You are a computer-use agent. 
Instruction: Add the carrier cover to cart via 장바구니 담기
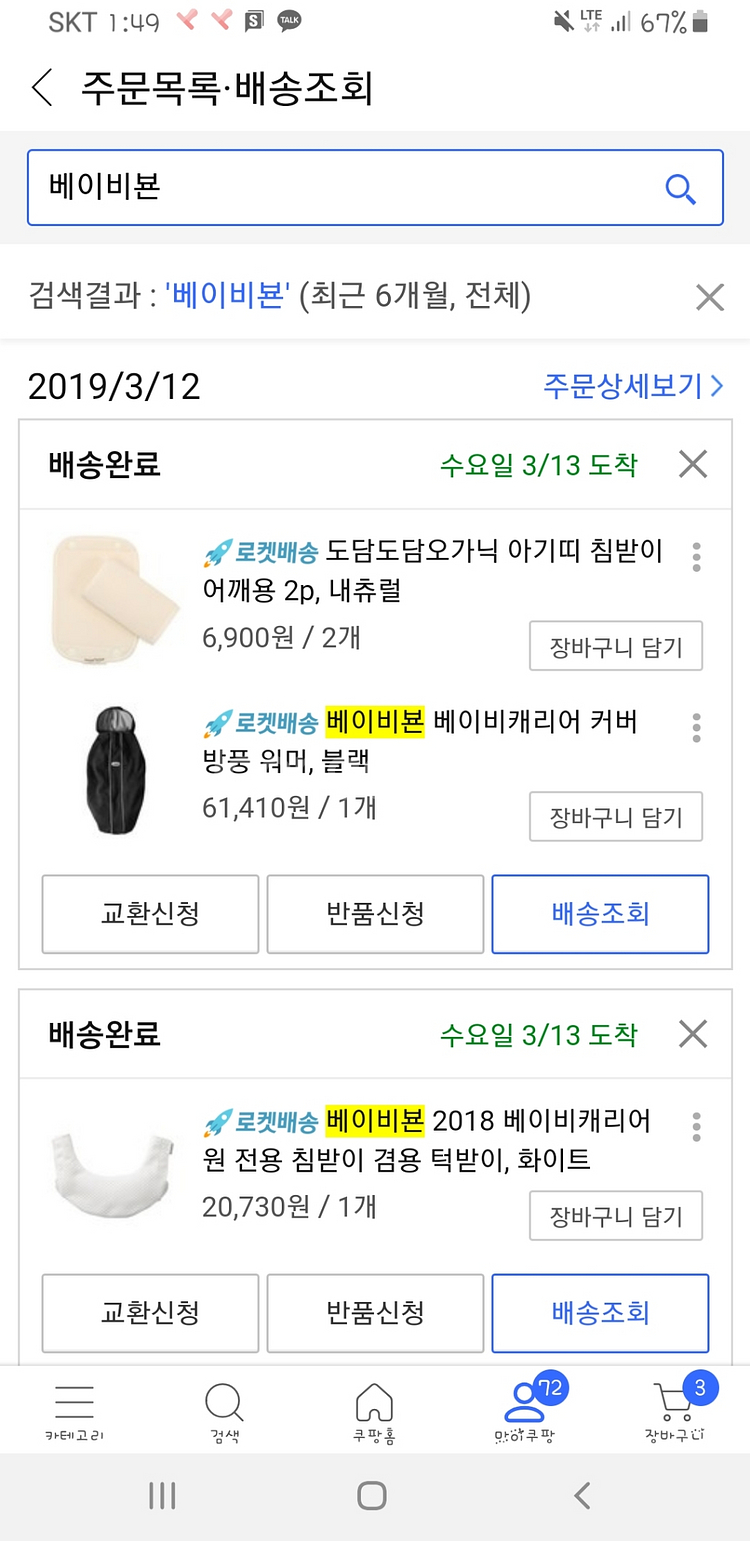coord(615,817)
